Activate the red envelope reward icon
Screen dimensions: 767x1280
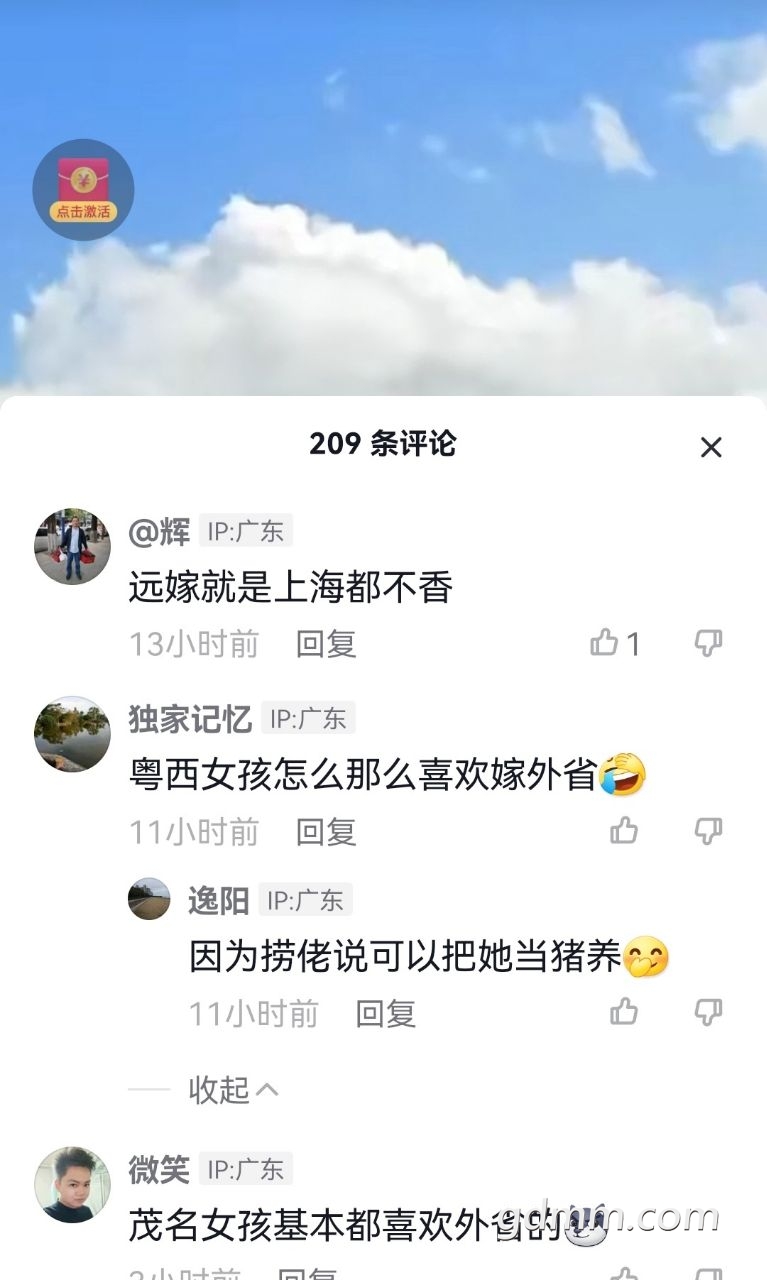(83, 189)
